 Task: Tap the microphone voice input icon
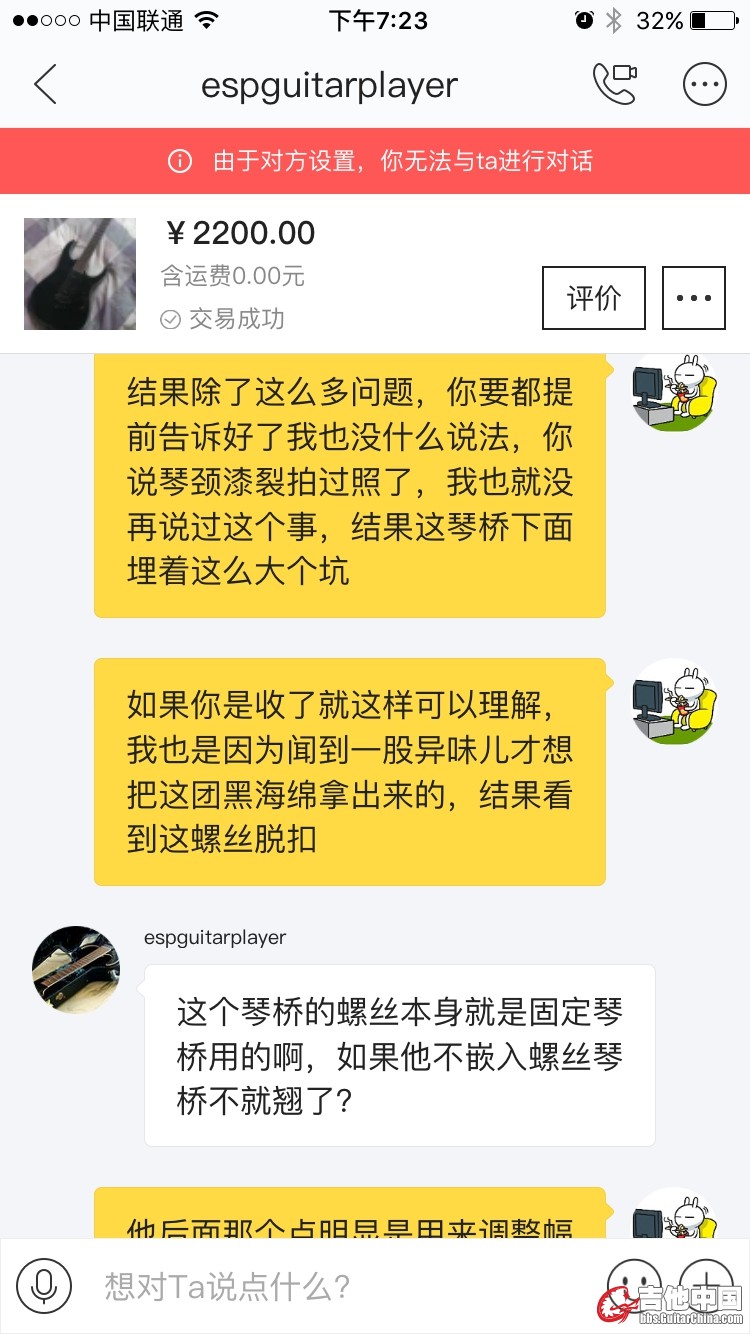tap(44, 1286)
